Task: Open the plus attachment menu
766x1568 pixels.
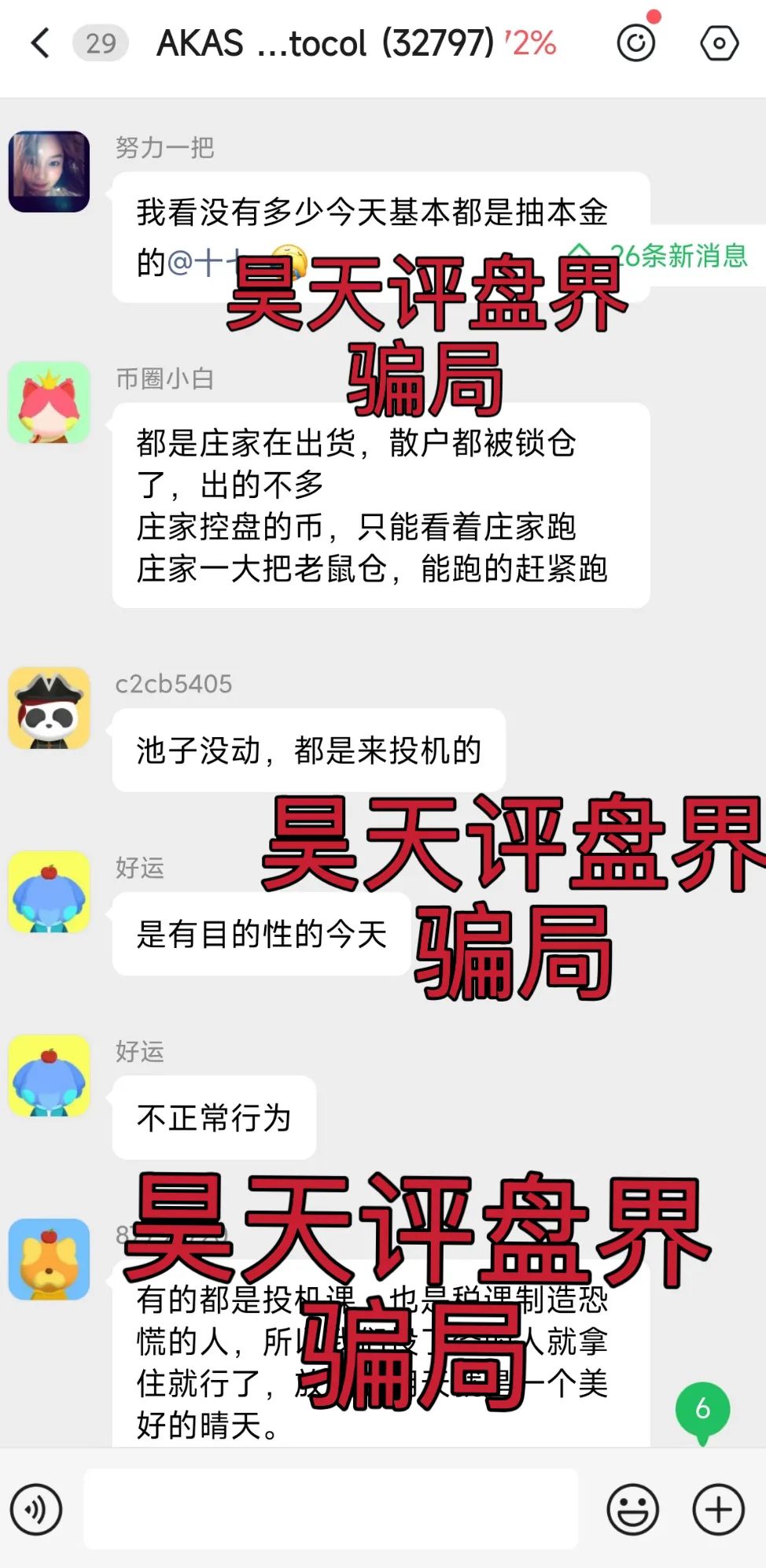Action: pyautogui.click(x=714, y=1508)
